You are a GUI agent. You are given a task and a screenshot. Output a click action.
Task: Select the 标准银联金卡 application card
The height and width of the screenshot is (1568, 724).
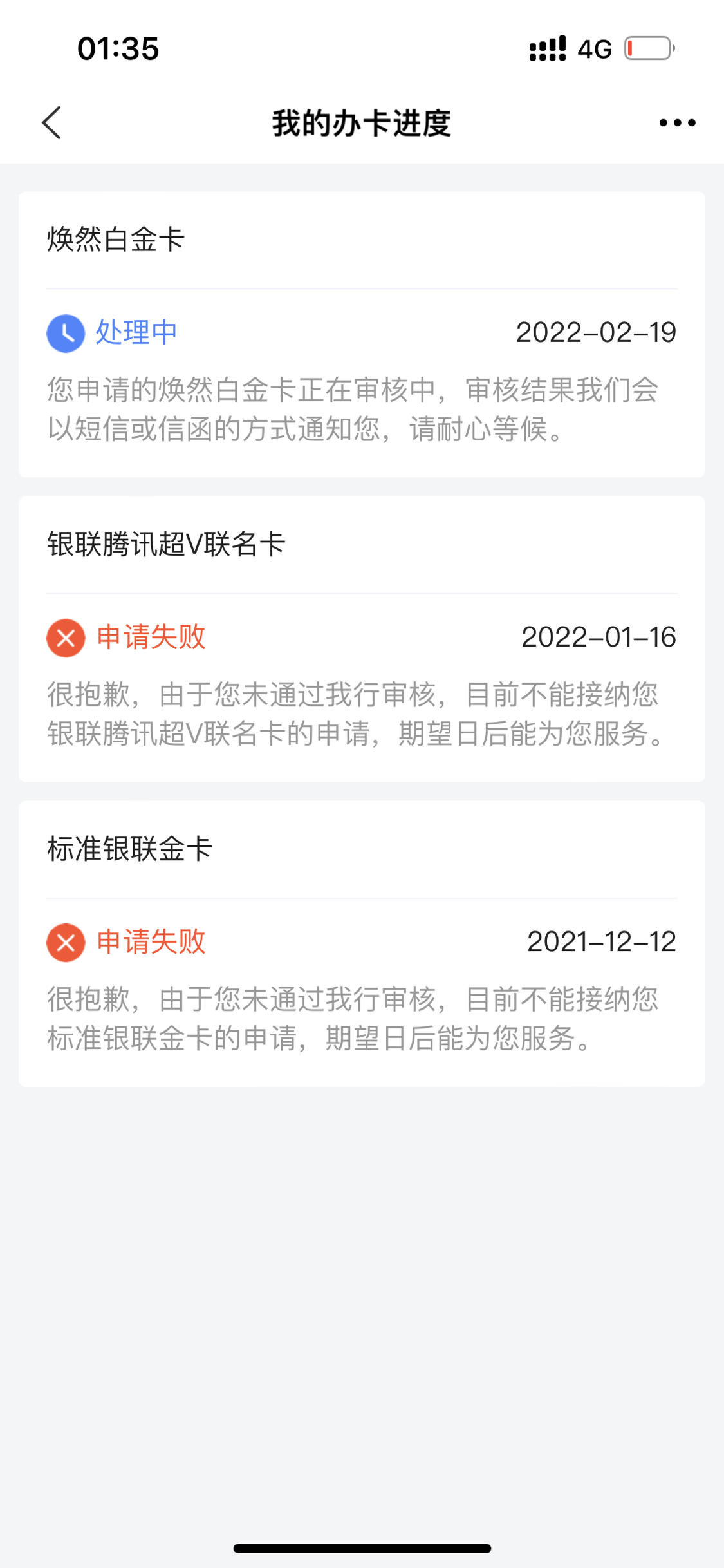pos(362,943)
